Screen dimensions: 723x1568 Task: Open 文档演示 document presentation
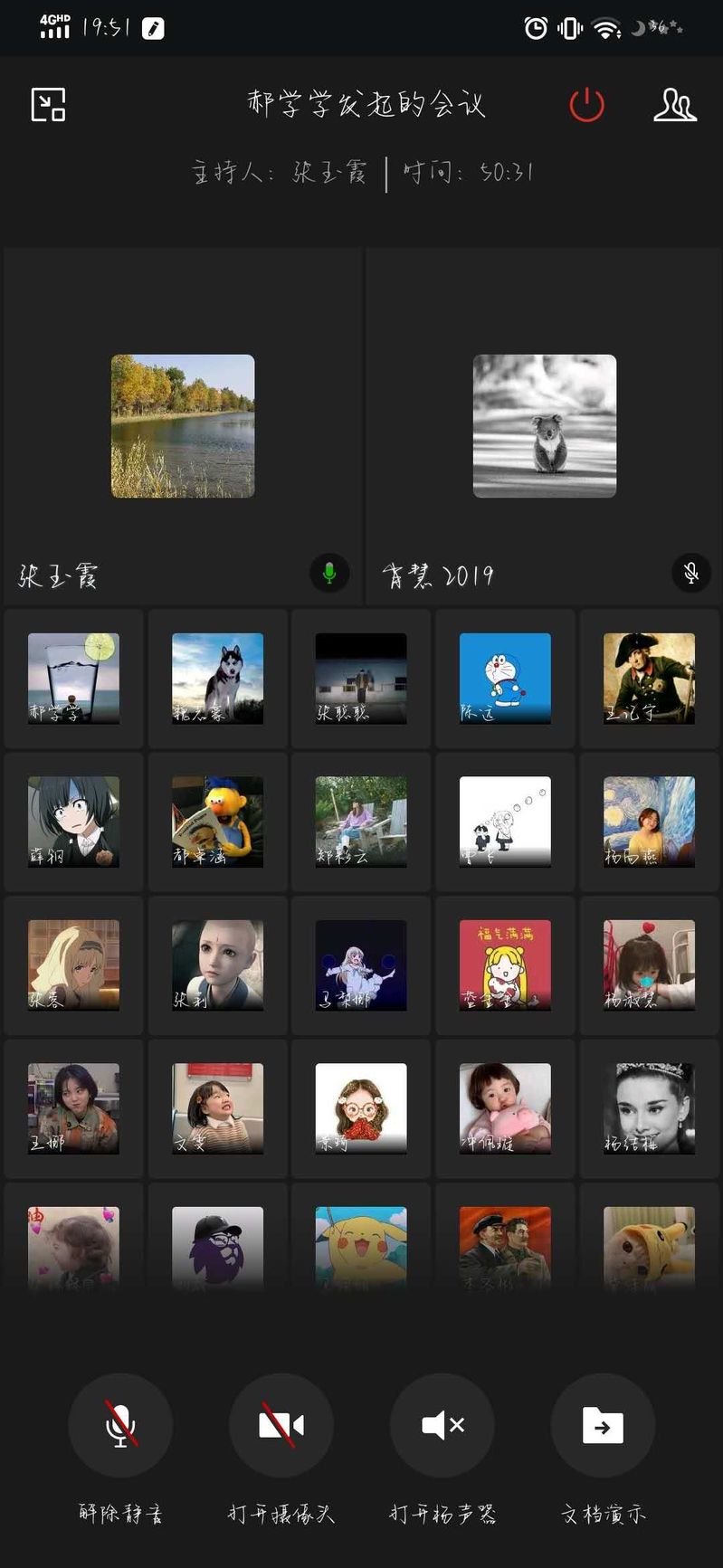[603, 1425]
